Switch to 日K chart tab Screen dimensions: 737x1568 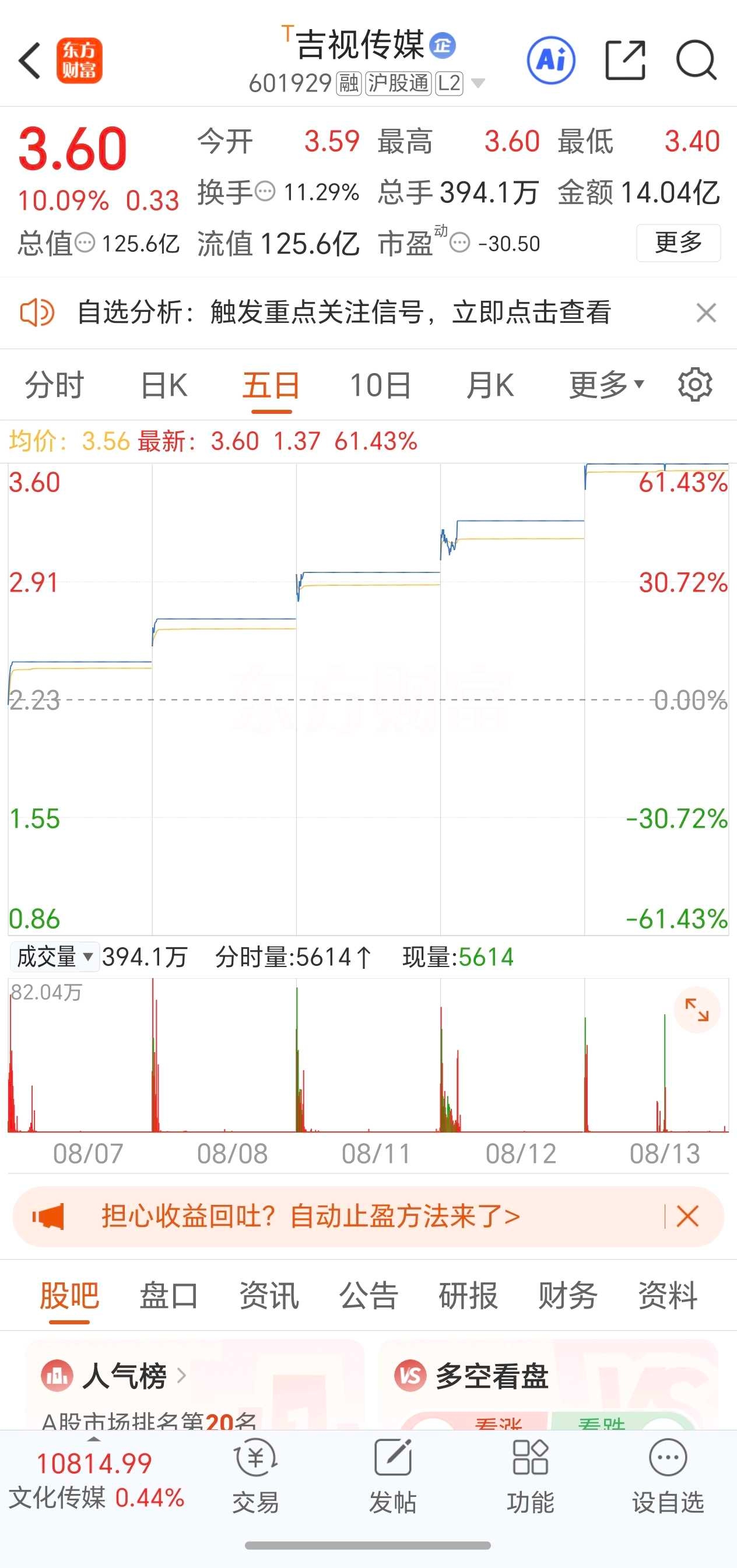pos(163,385)
